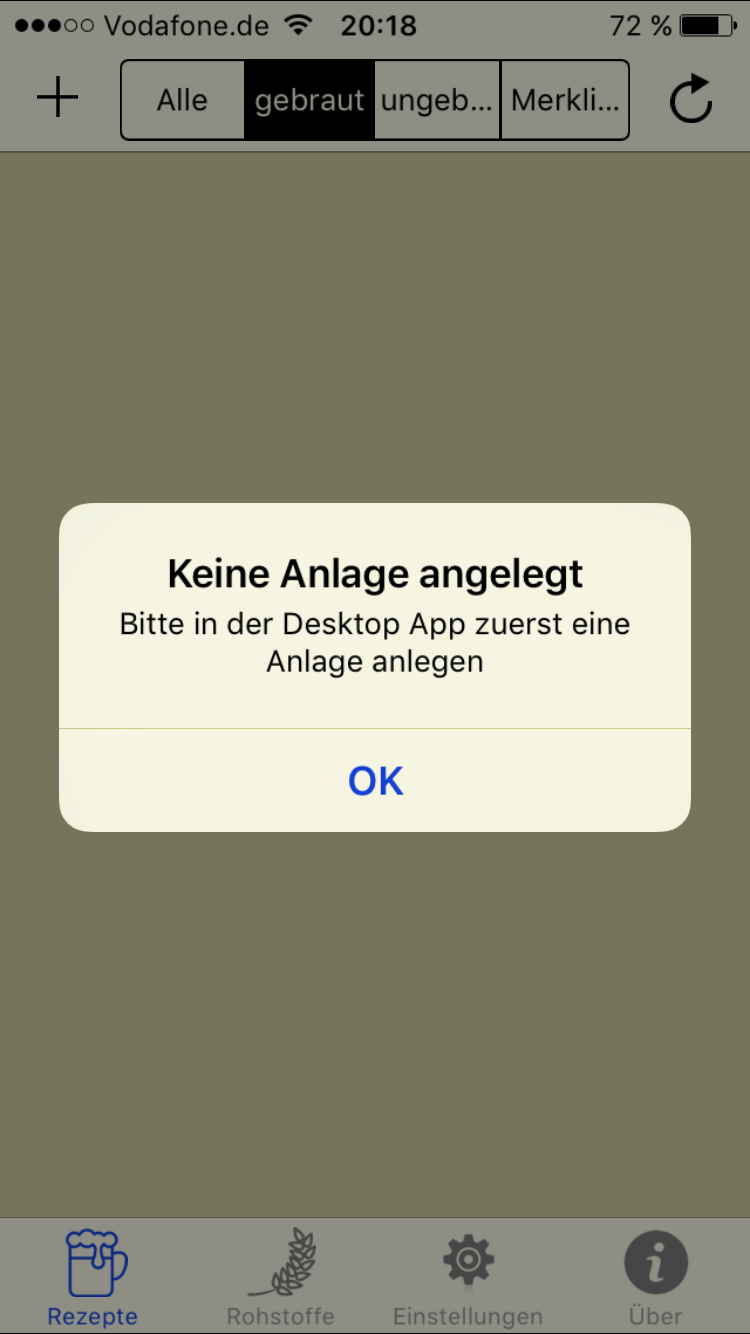The image size is (750, 1334).
Task: Add a new recipe with plus icon
Action: pos(58,99)
